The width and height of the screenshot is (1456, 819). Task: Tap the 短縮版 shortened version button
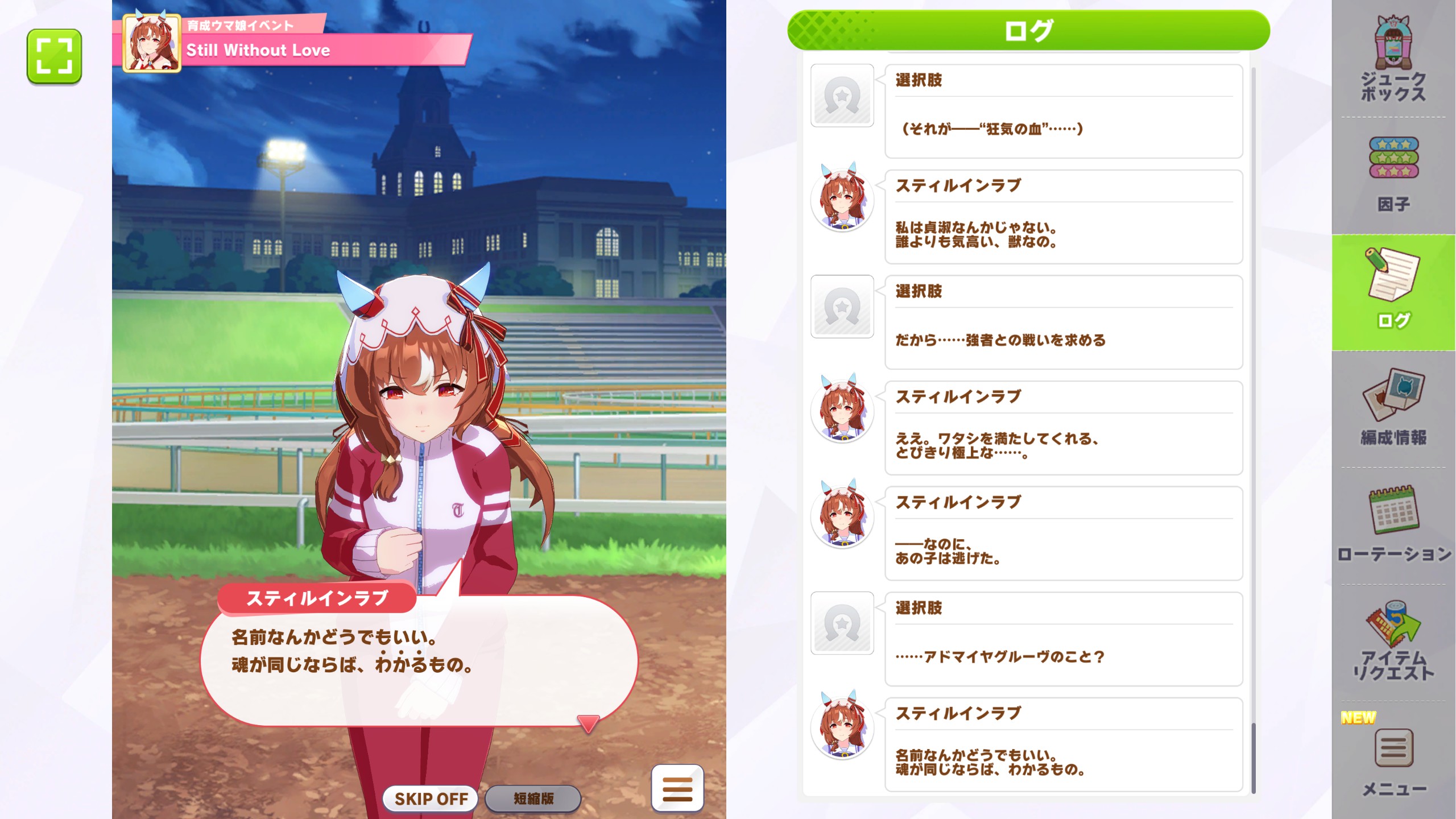(x=533, y=799)
